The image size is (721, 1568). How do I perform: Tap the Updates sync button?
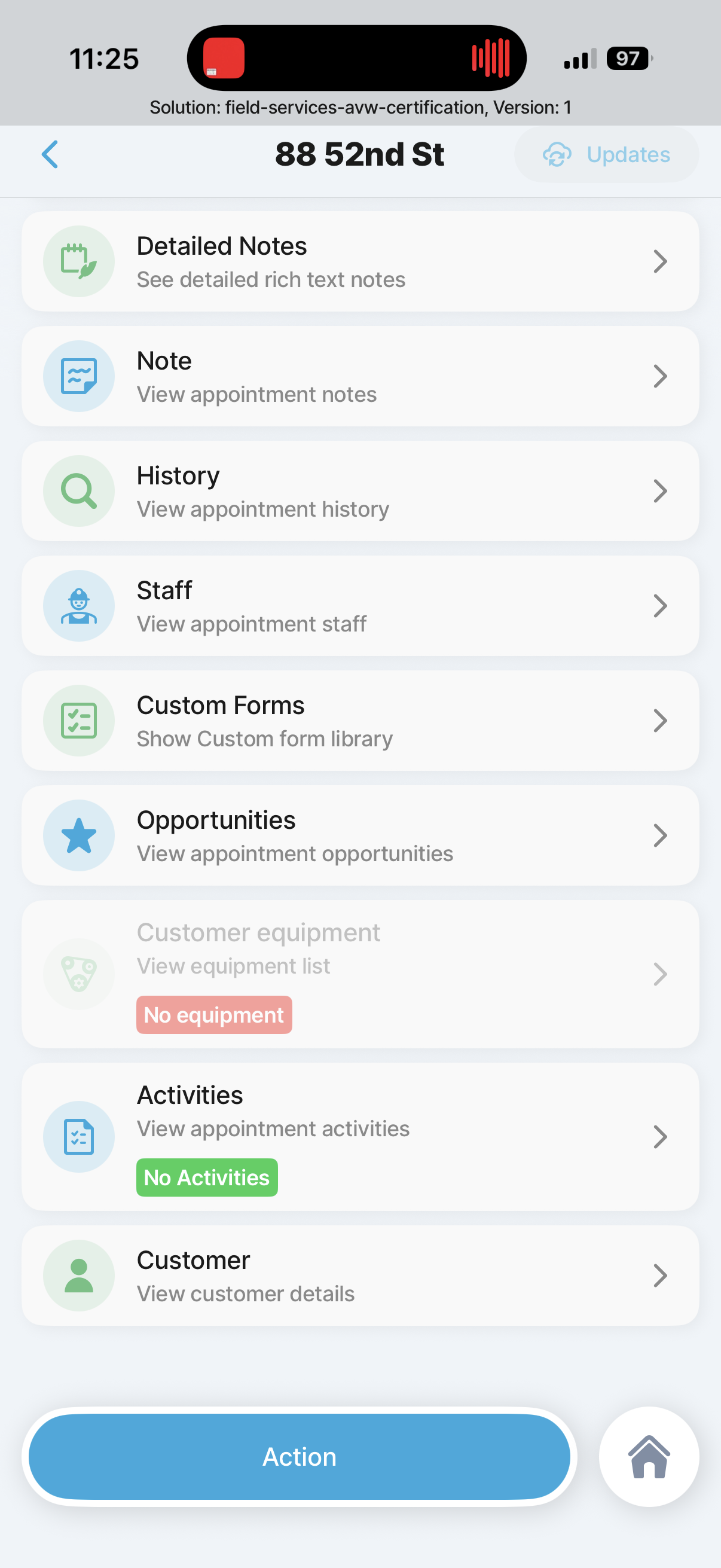tap(606, 155)
